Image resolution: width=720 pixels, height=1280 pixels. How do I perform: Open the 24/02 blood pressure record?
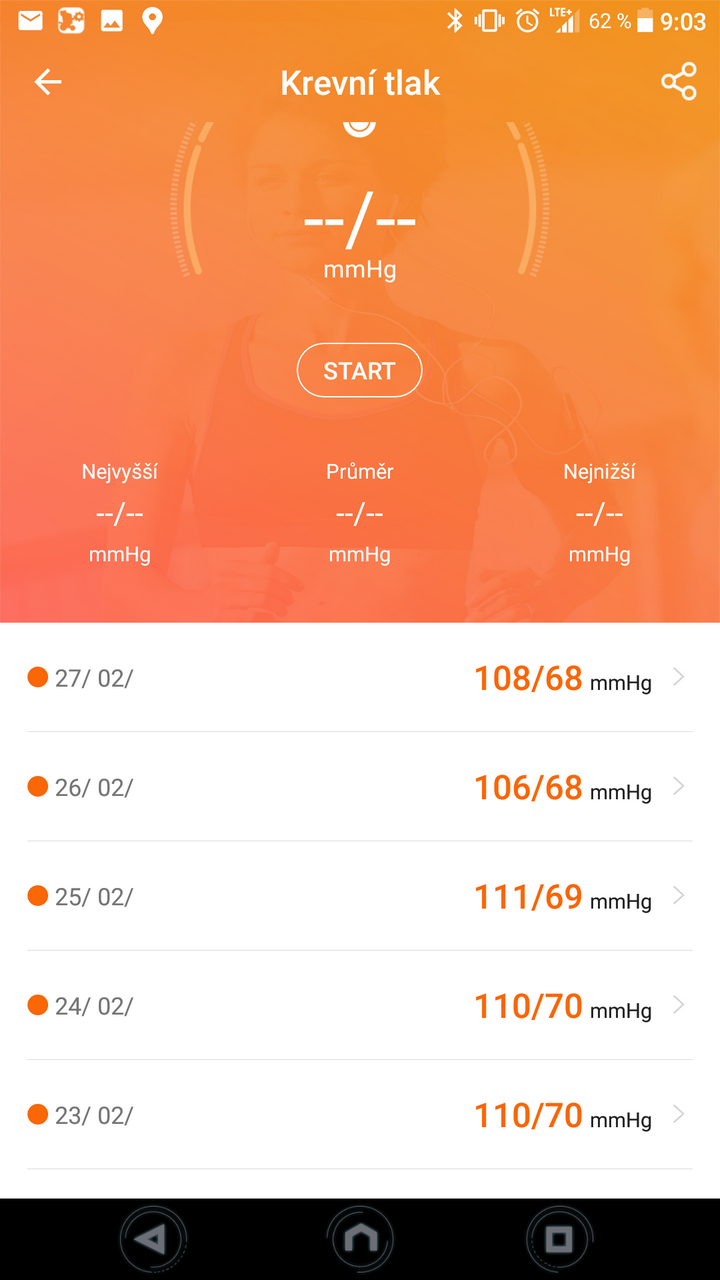(x=360, y=1006)
